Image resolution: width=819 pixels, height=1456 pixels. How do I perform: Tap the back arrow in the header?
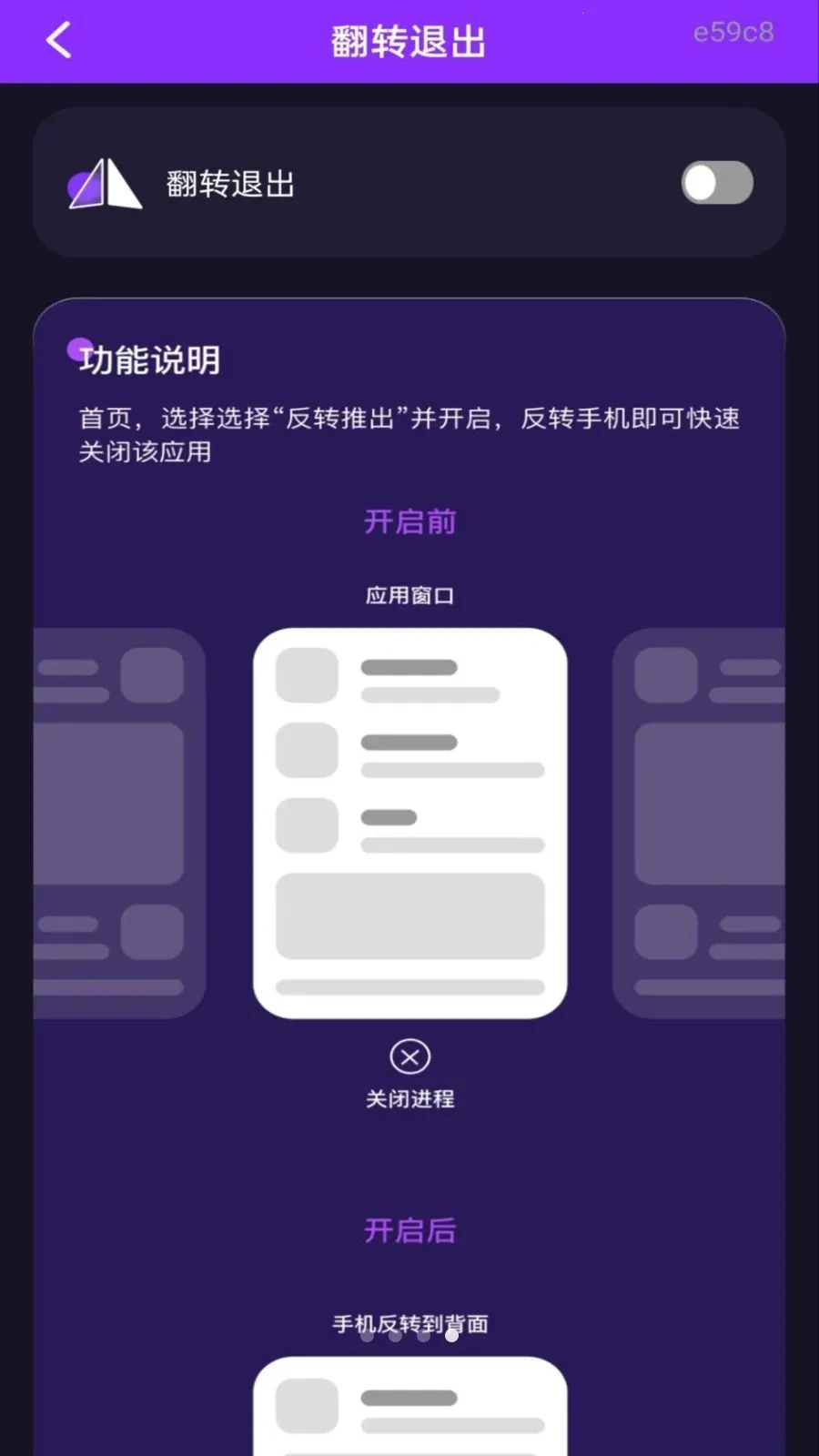pos(57,40)
